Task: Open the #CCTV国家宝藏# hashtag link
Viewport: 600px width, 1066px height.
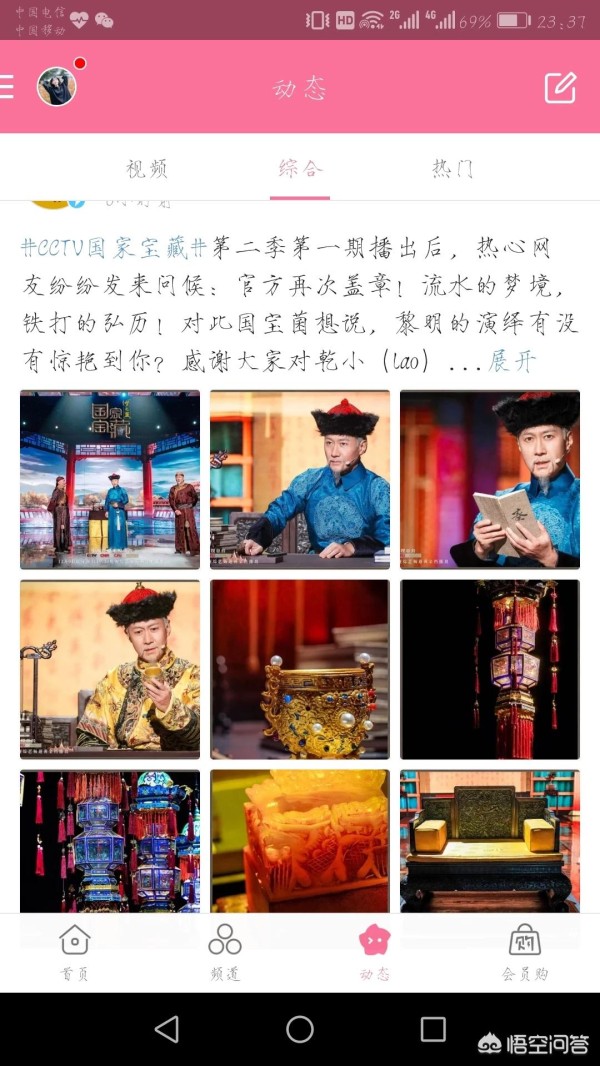Action: (x=114, y=247)
